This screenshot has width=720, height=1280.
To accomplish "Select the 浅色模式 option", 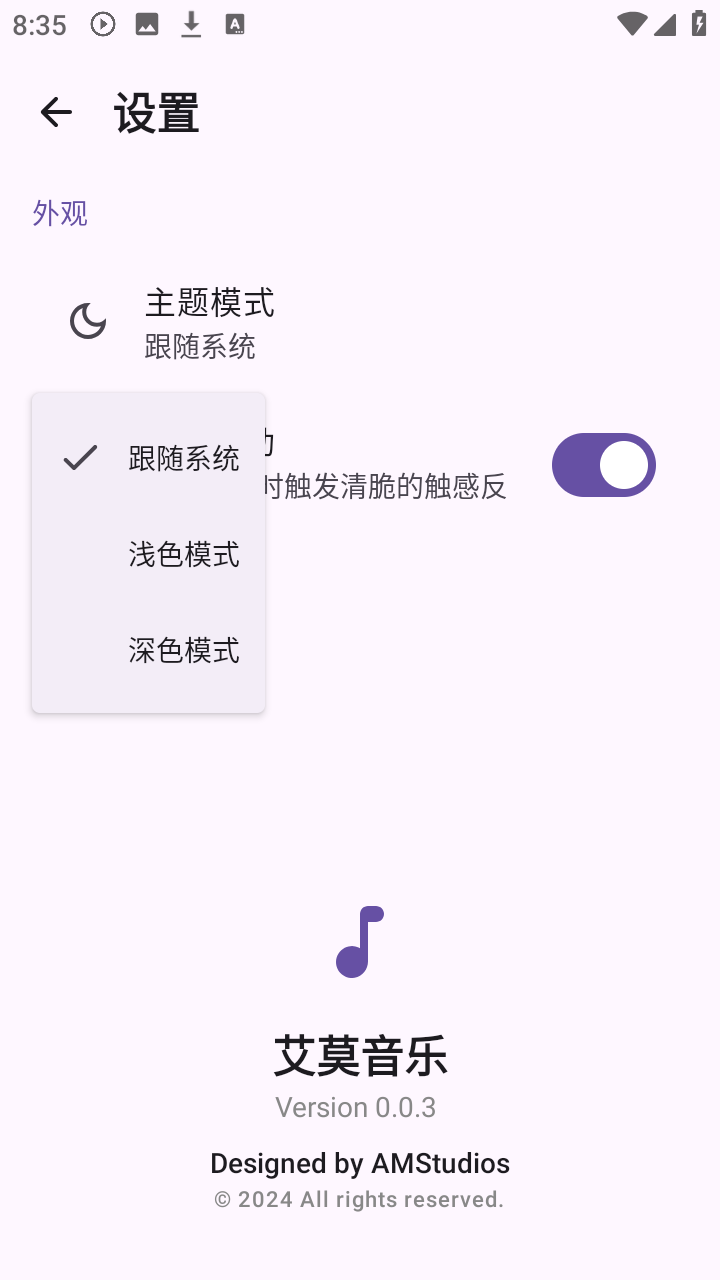I will tap(183, 554).
